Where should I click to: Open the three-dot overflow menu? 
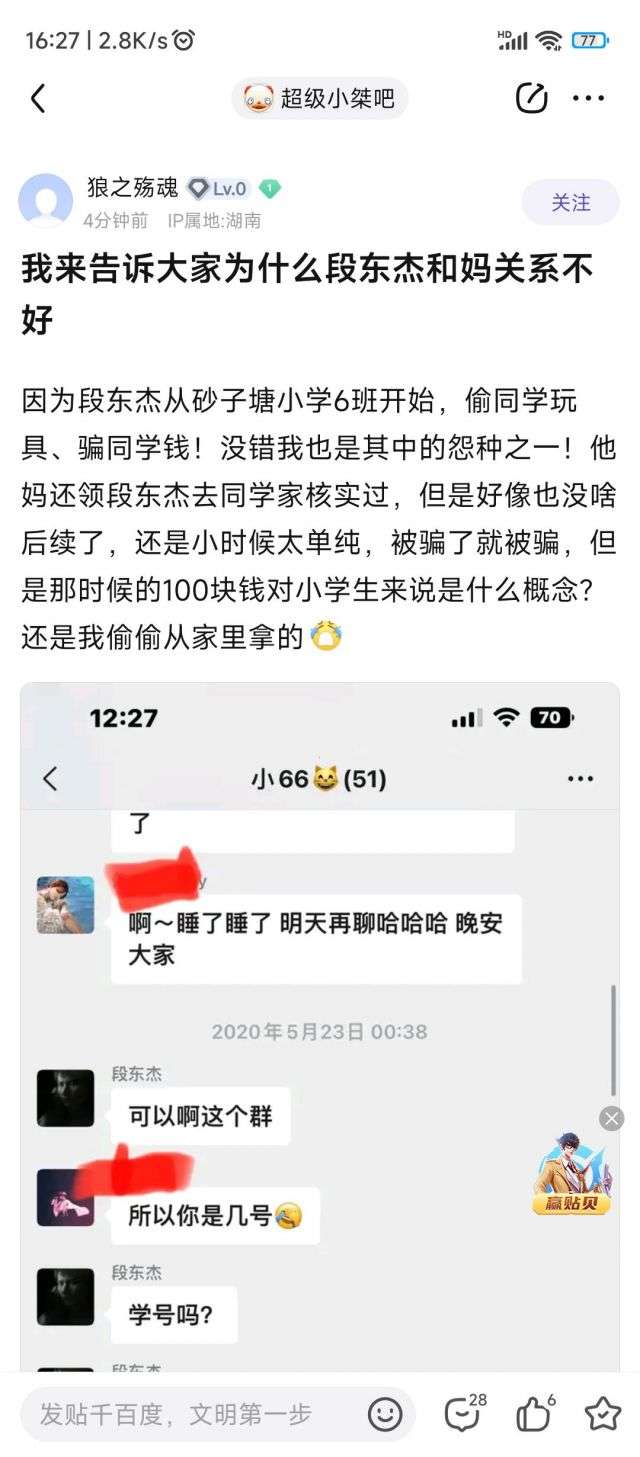(588, 98)
